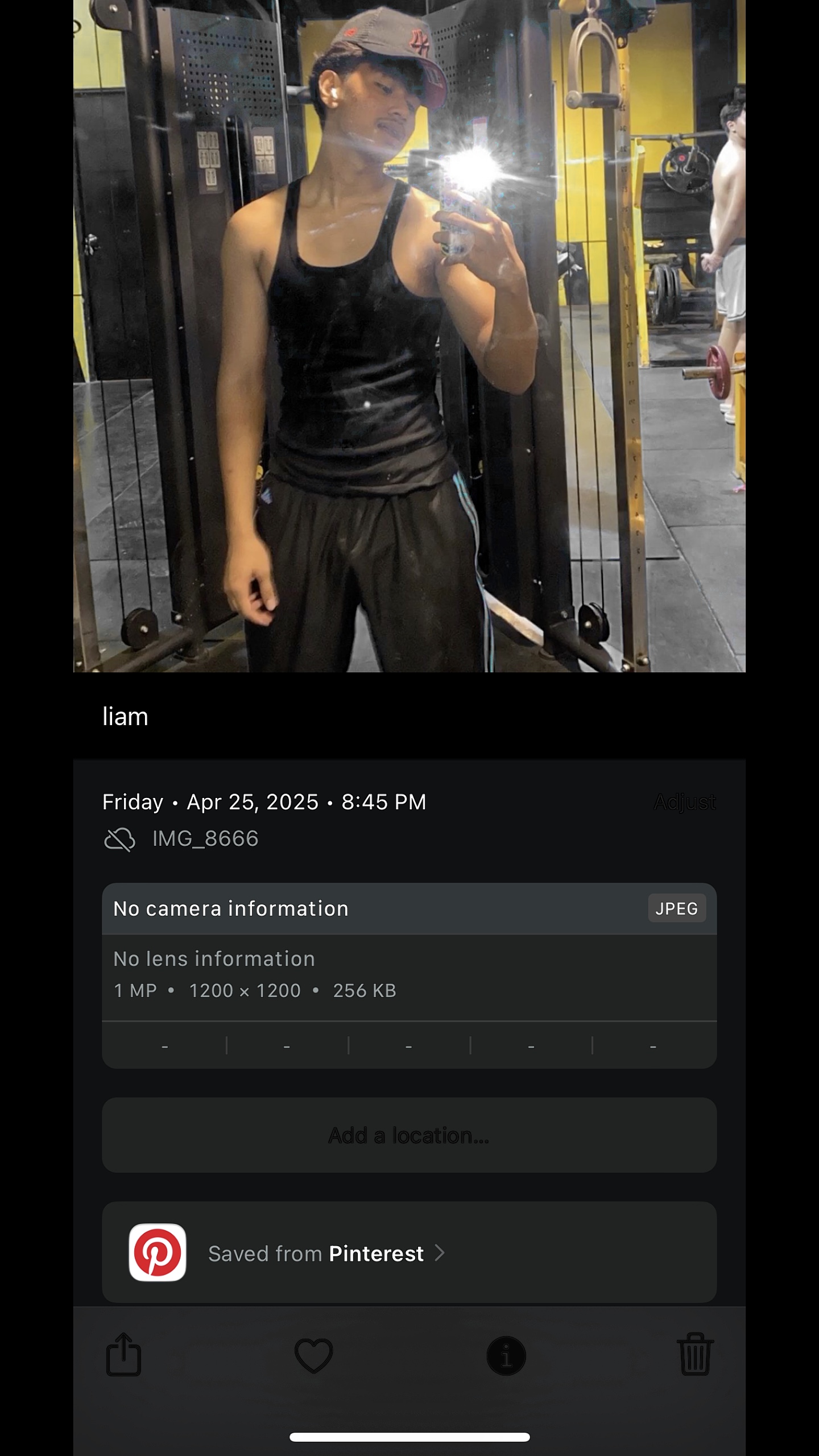
Task: Open the gym selfie photo fullscreen
Action: coord(409,336)
